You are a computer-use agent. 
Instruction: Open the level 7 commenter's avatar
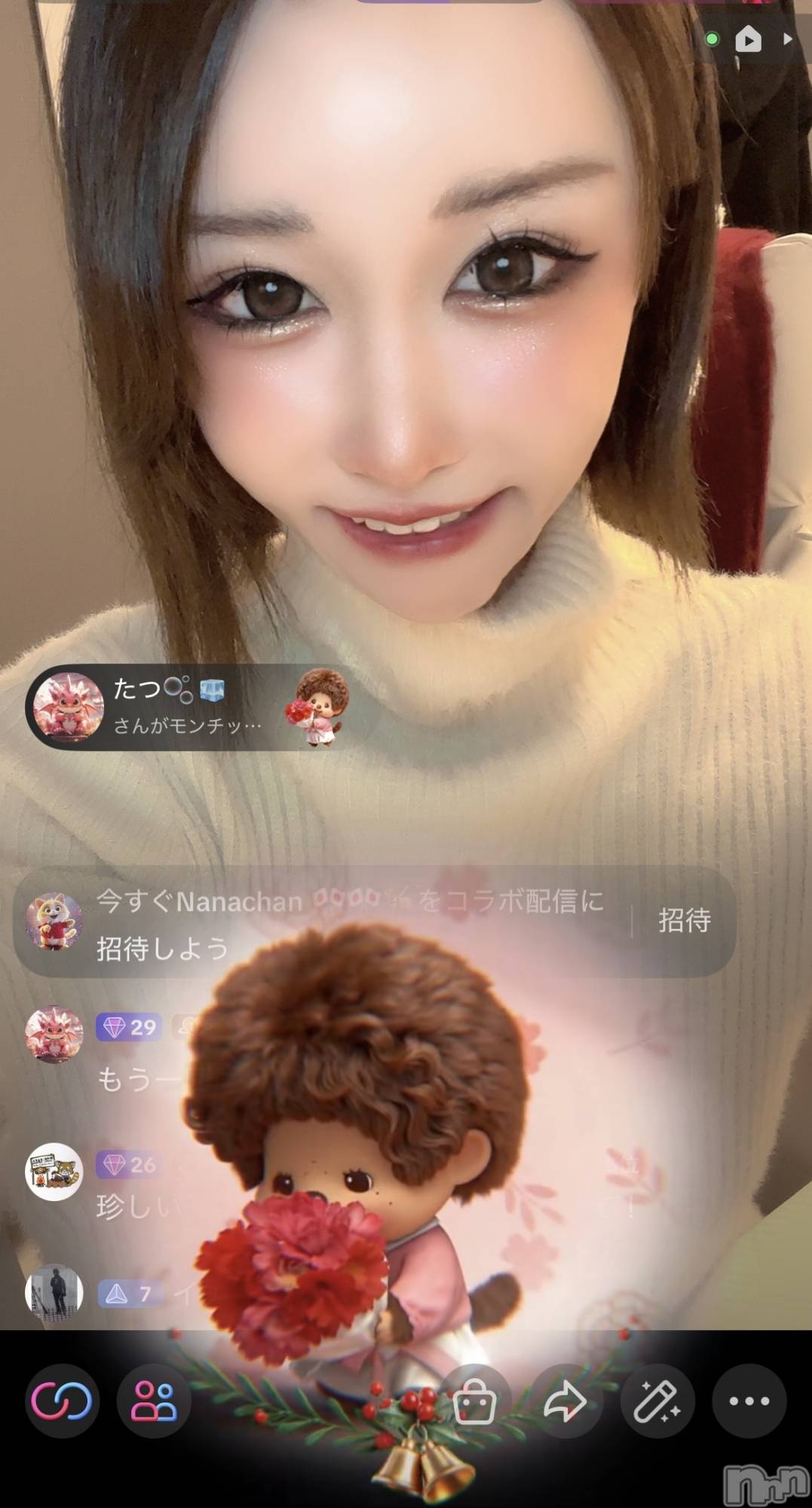point(54,1292)
